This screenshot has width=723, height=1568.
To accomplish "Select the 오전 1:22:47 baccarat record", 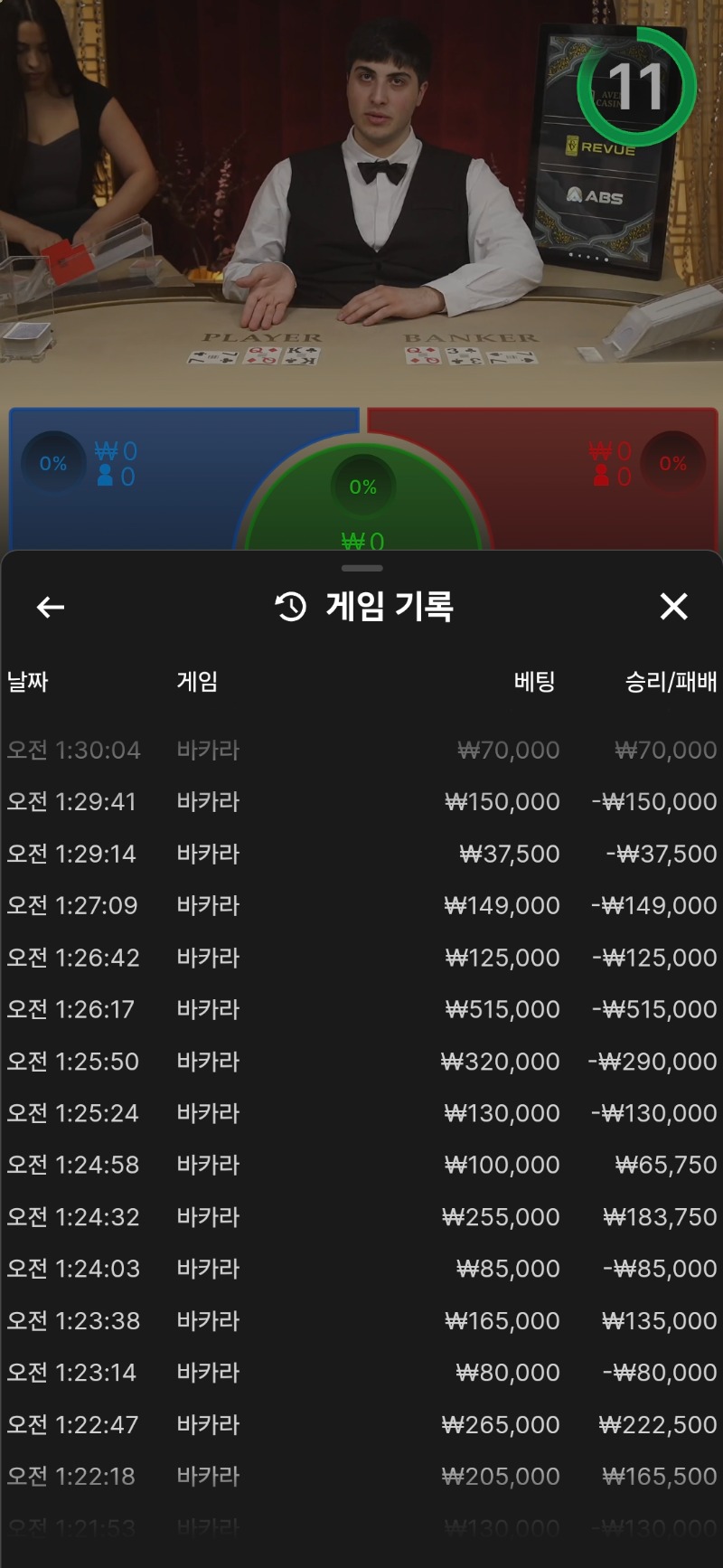I will (x=361, y=1425).
